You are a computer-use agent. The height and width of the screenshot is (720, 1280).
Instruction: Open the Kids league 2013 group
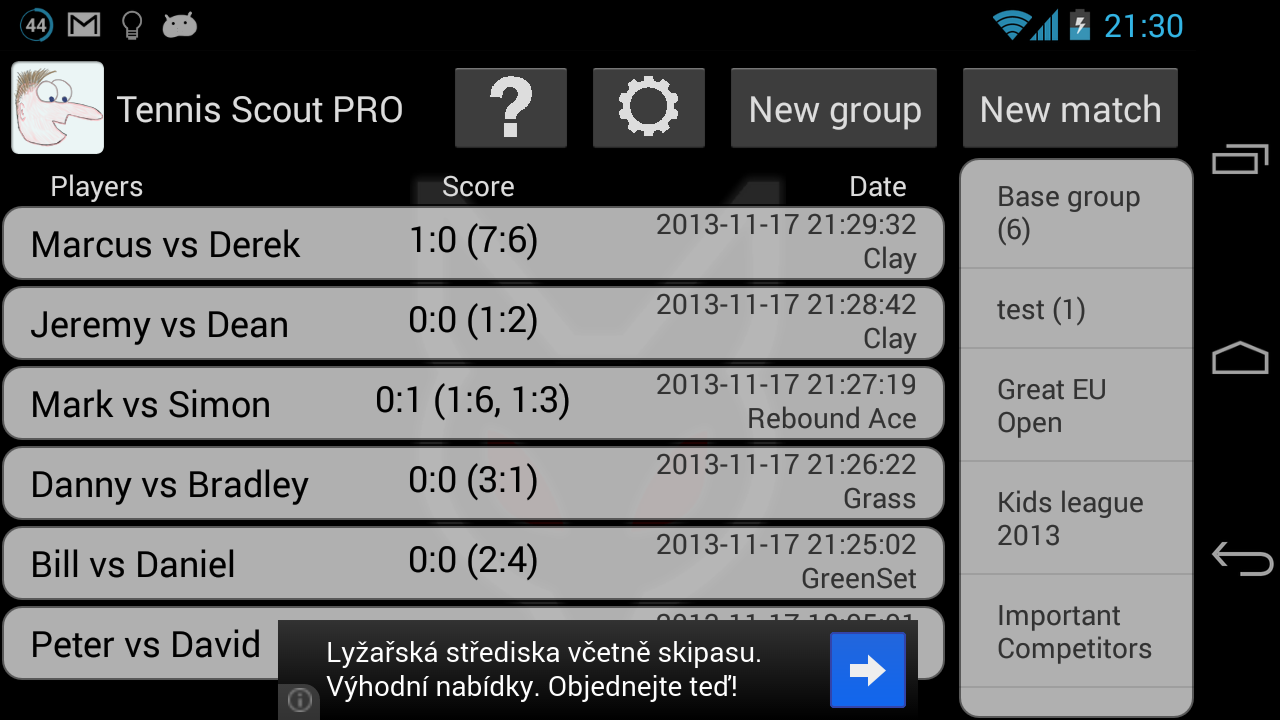click(1075, 518)
